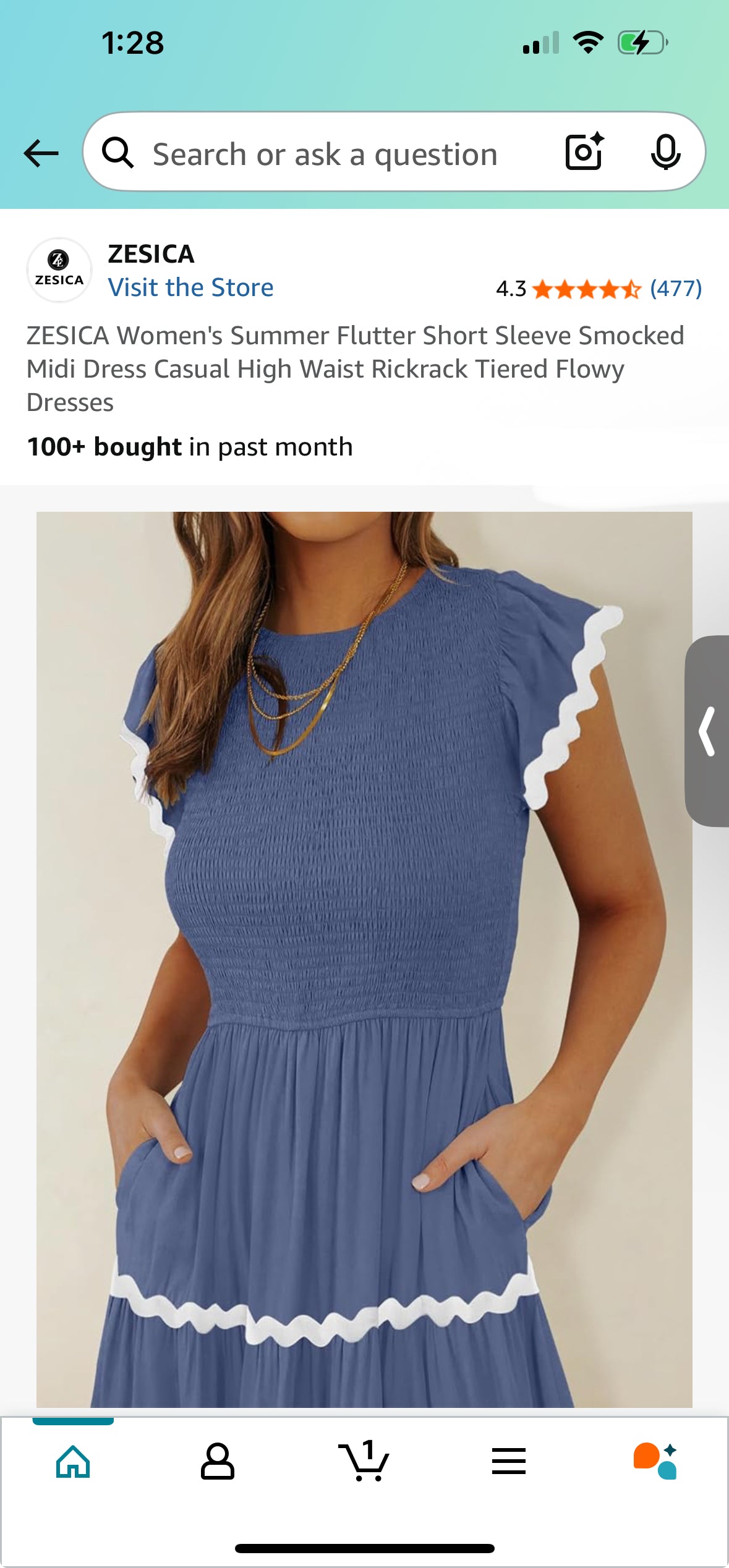Visit the ZESICA store

(x=190, y=288)
